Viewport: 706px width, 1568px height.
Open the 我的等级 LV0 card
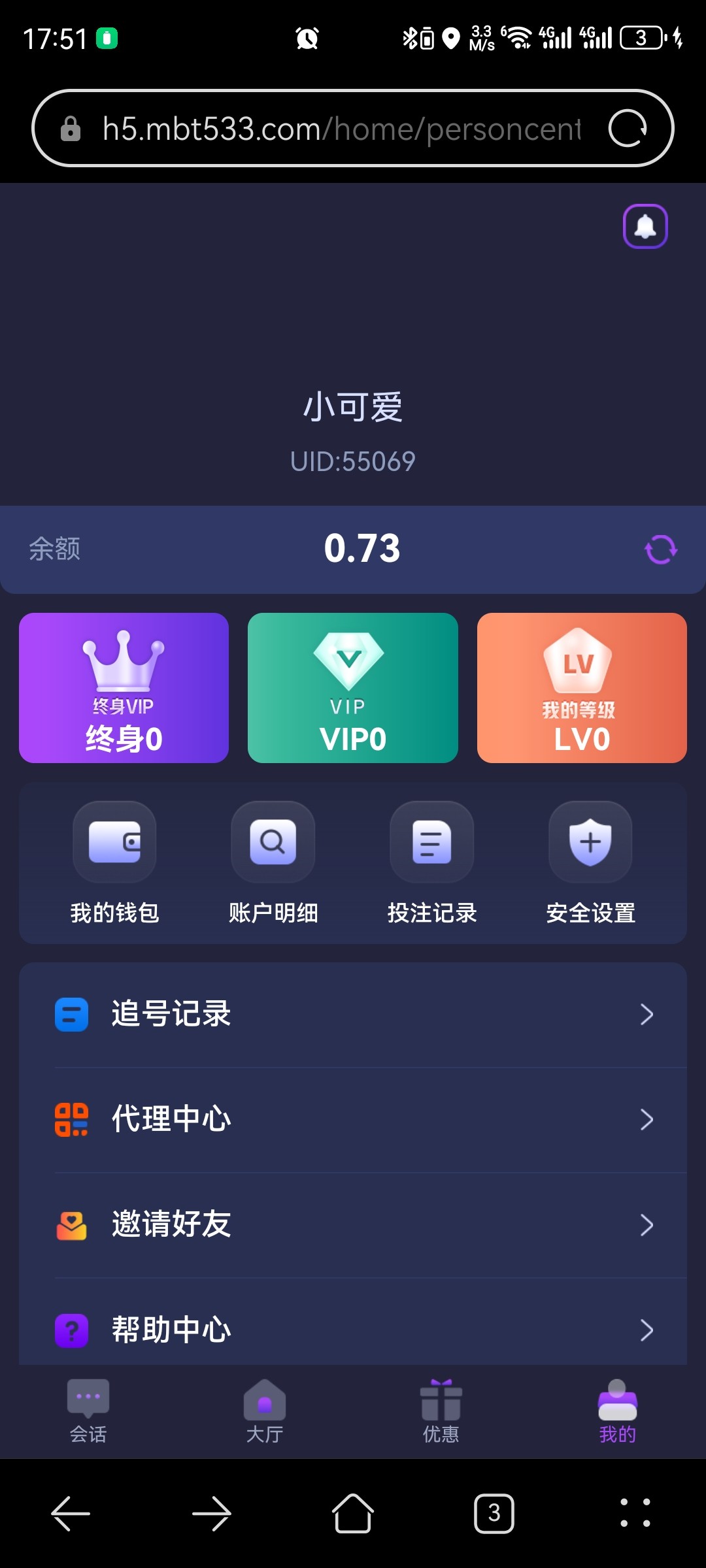tap(581, 687)
